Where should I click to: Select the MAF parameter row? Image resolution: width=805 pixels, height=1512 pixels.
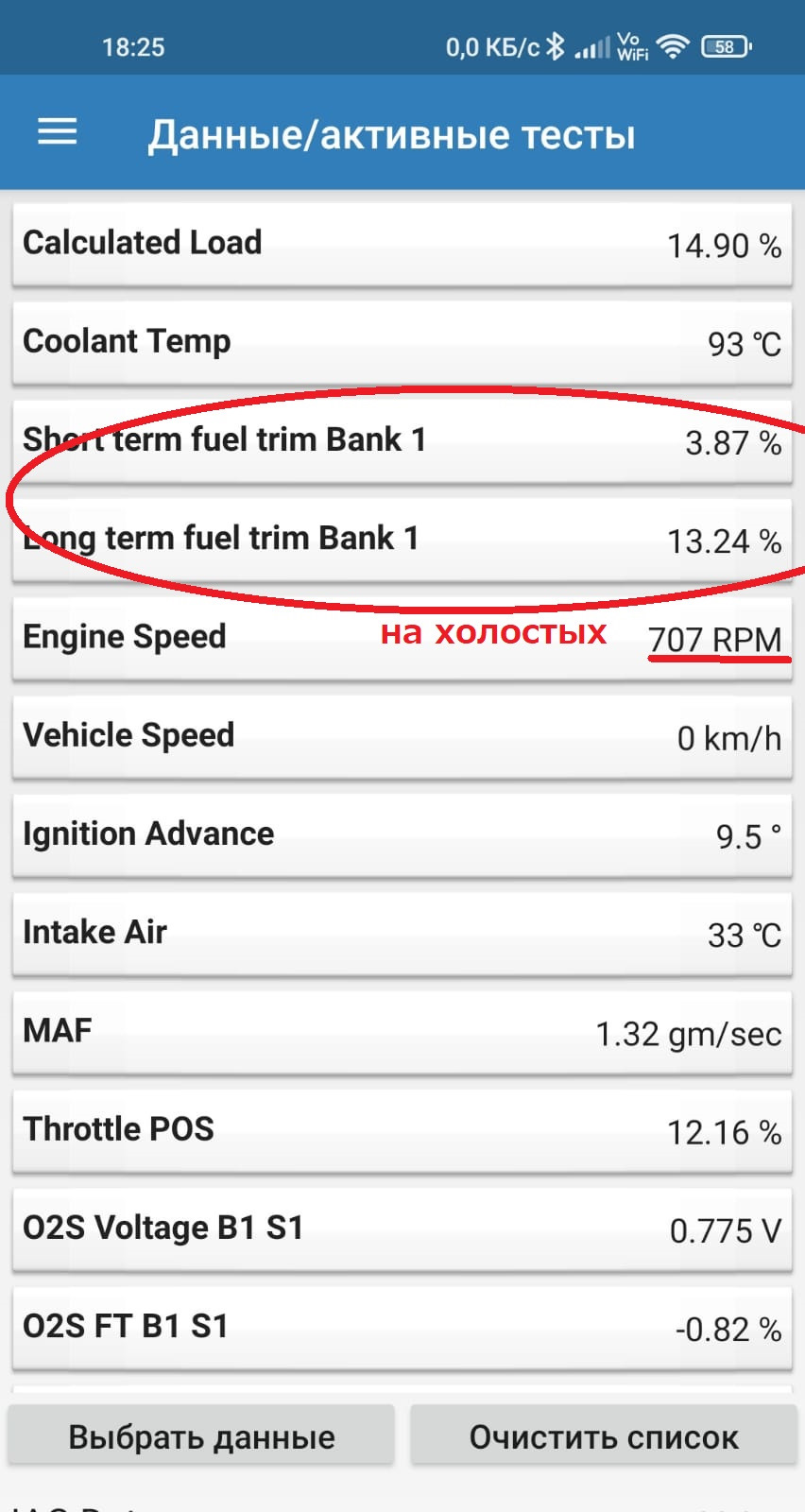click(402, 1032)
